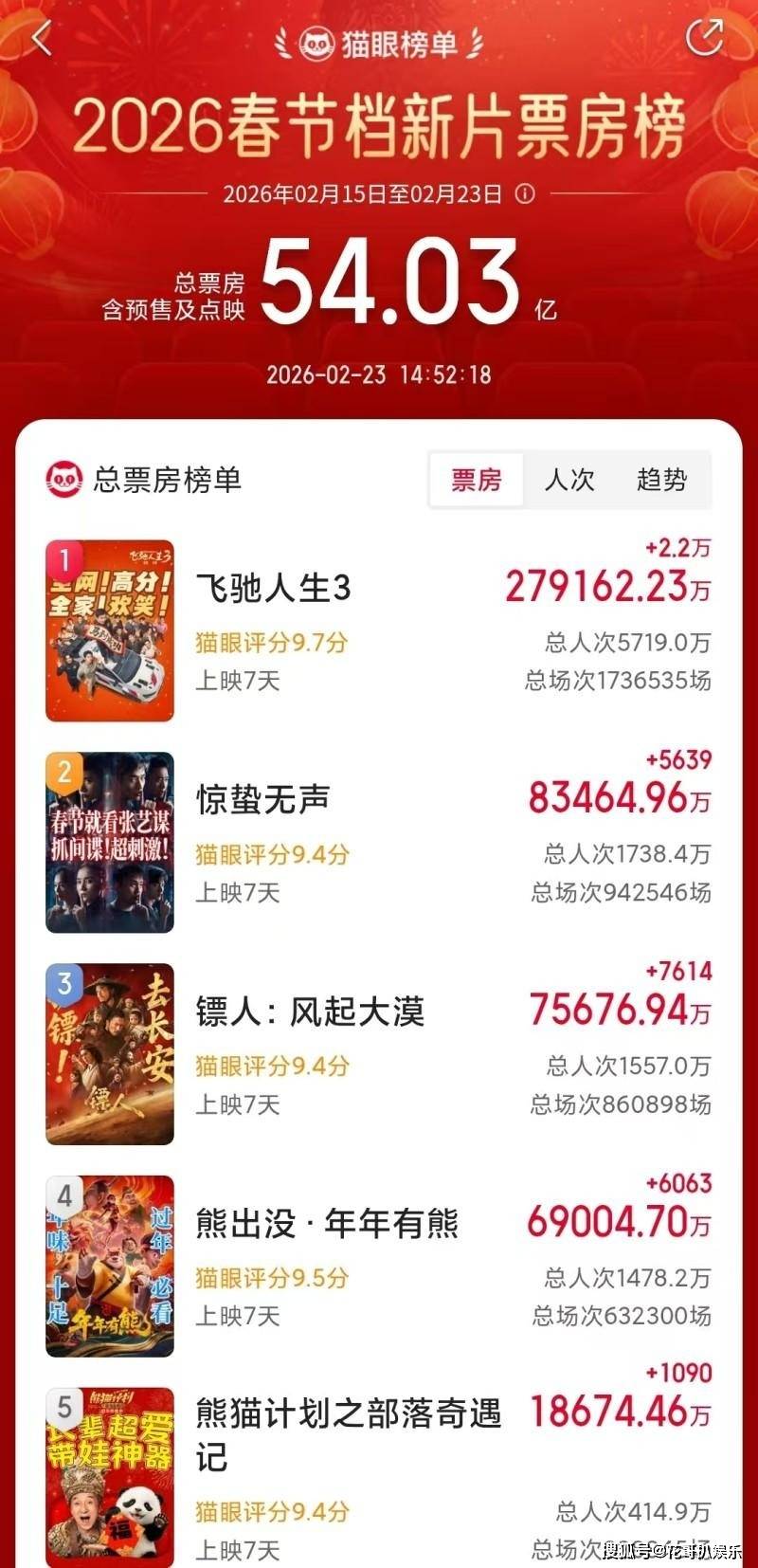Switch to the 趋势 tab
This screenshot has height=1568, width=758.
click(x=661, y=480)
